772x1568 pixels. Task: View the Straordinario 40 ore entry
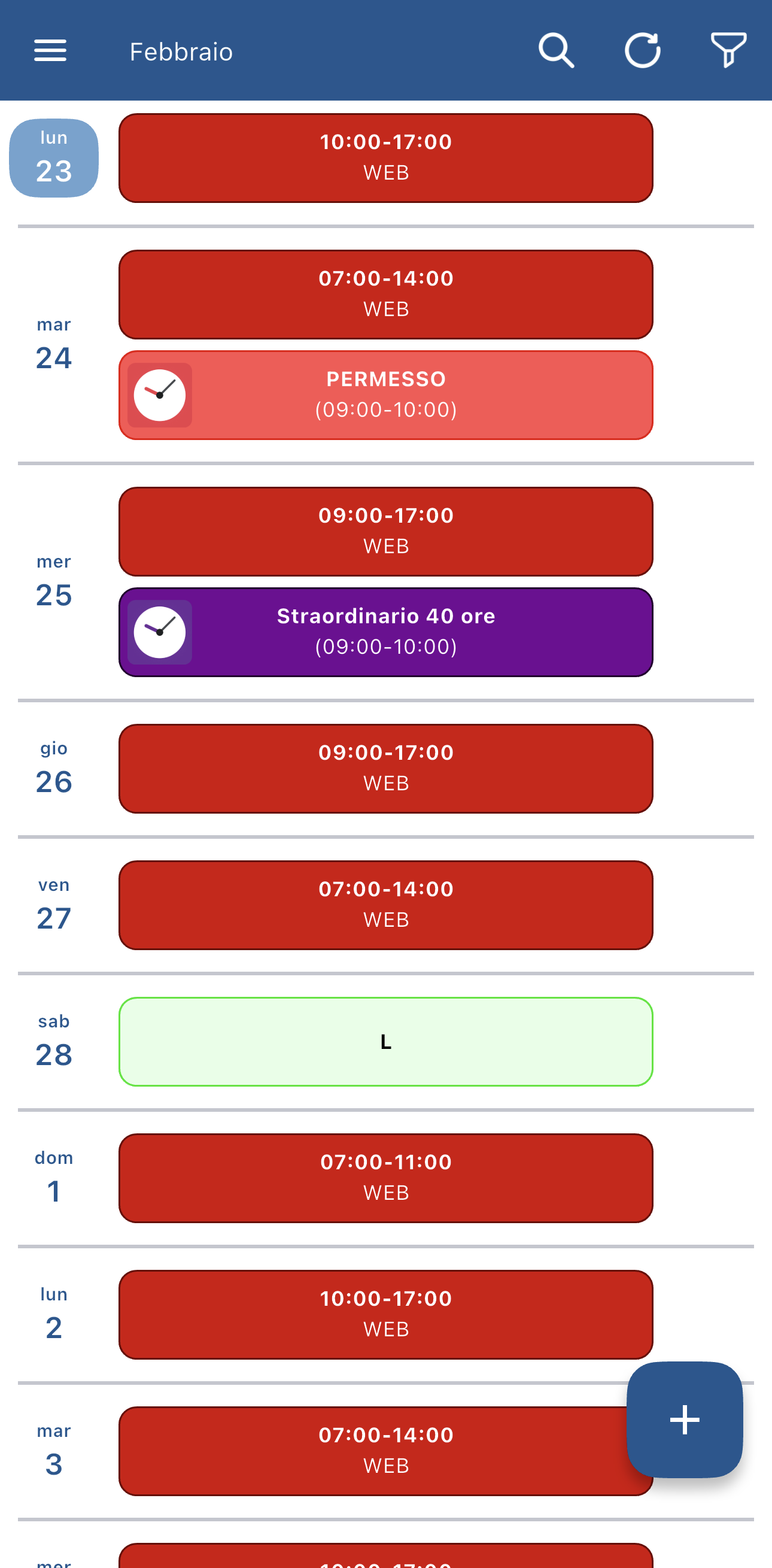click(385, 631)
